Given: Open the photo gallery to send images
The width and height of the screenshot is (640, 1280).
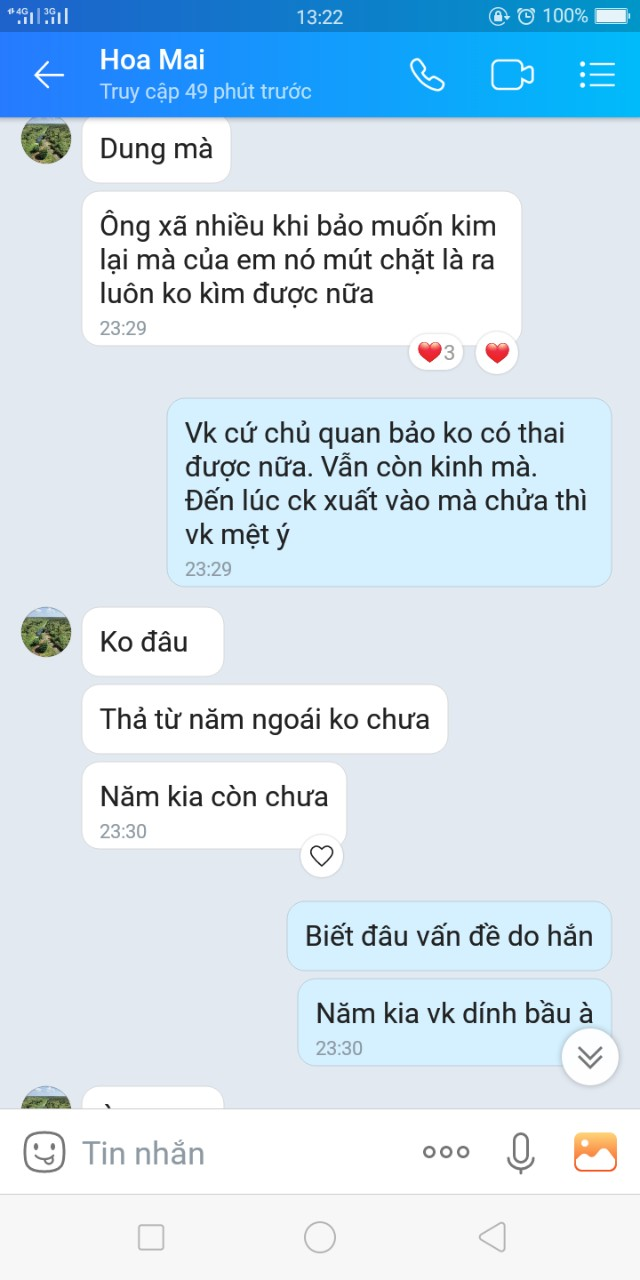Looking at the screenshot, I should [x=595, y=1152].
